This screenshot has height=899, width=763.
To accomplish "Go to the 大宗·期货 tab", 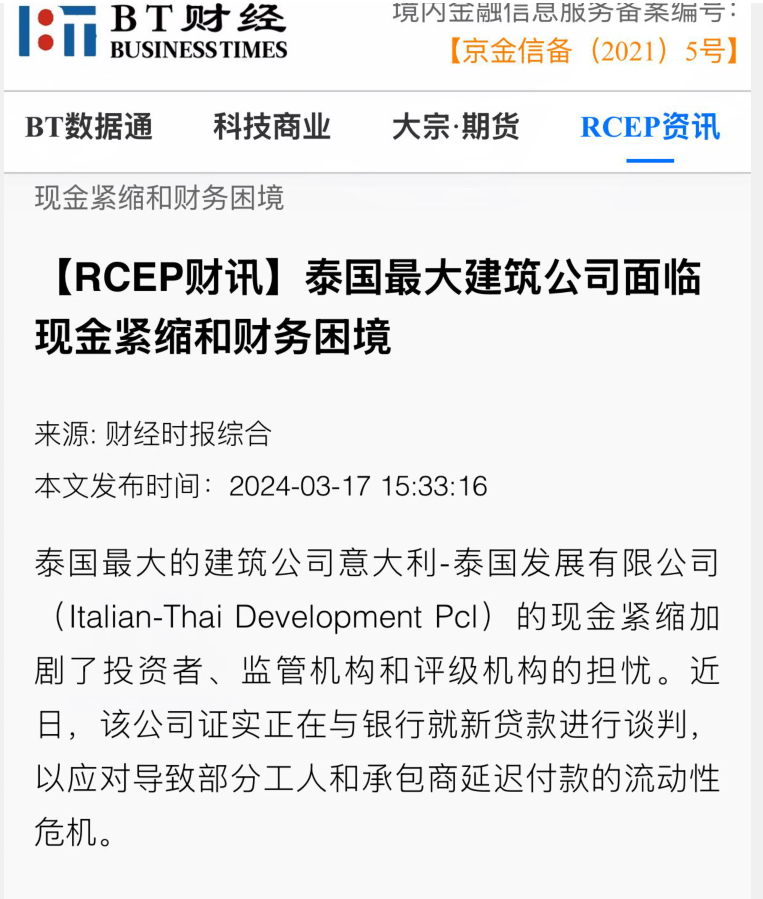I will 455,127.
